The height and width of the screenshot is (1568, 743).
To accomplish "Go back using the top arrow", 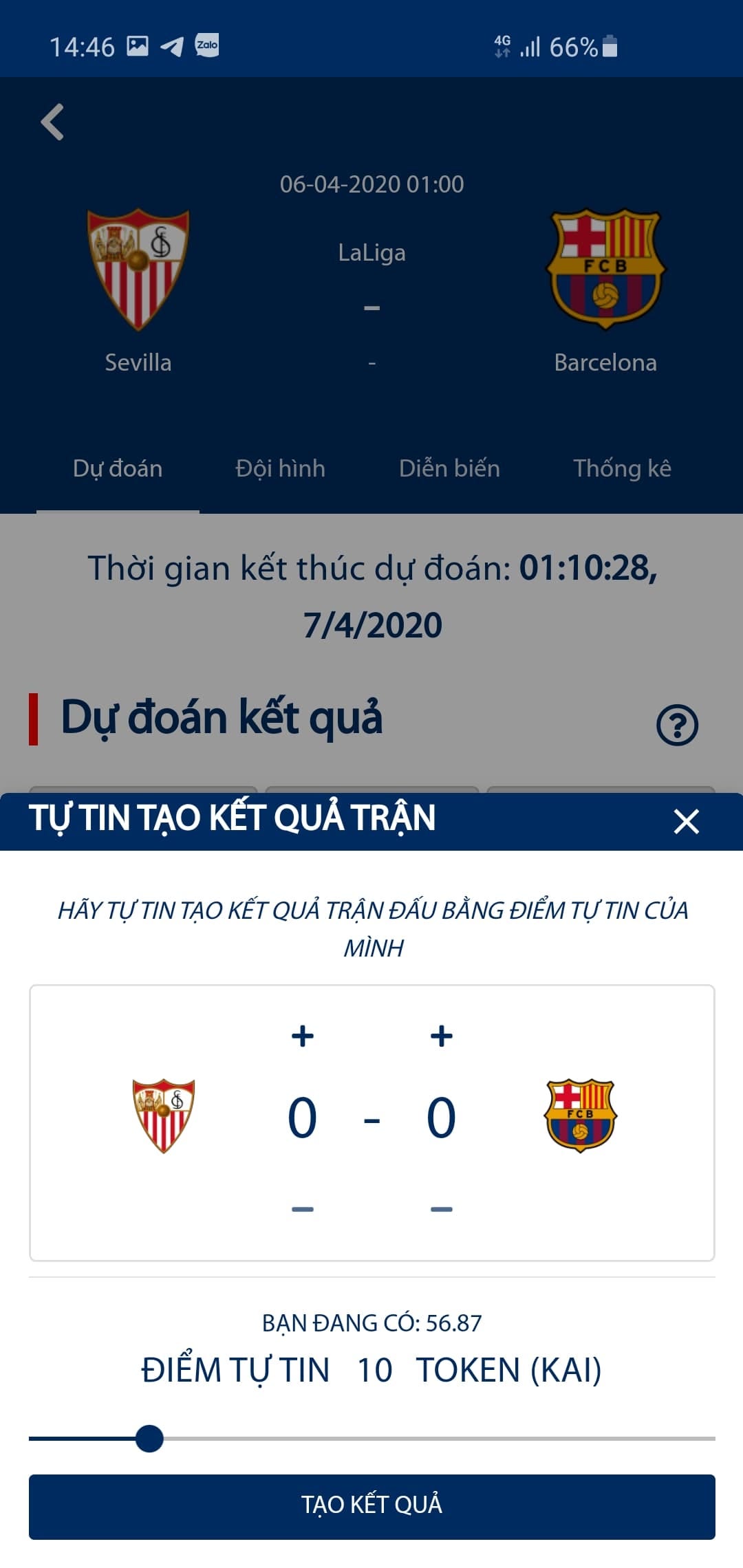I will point(53,122).
